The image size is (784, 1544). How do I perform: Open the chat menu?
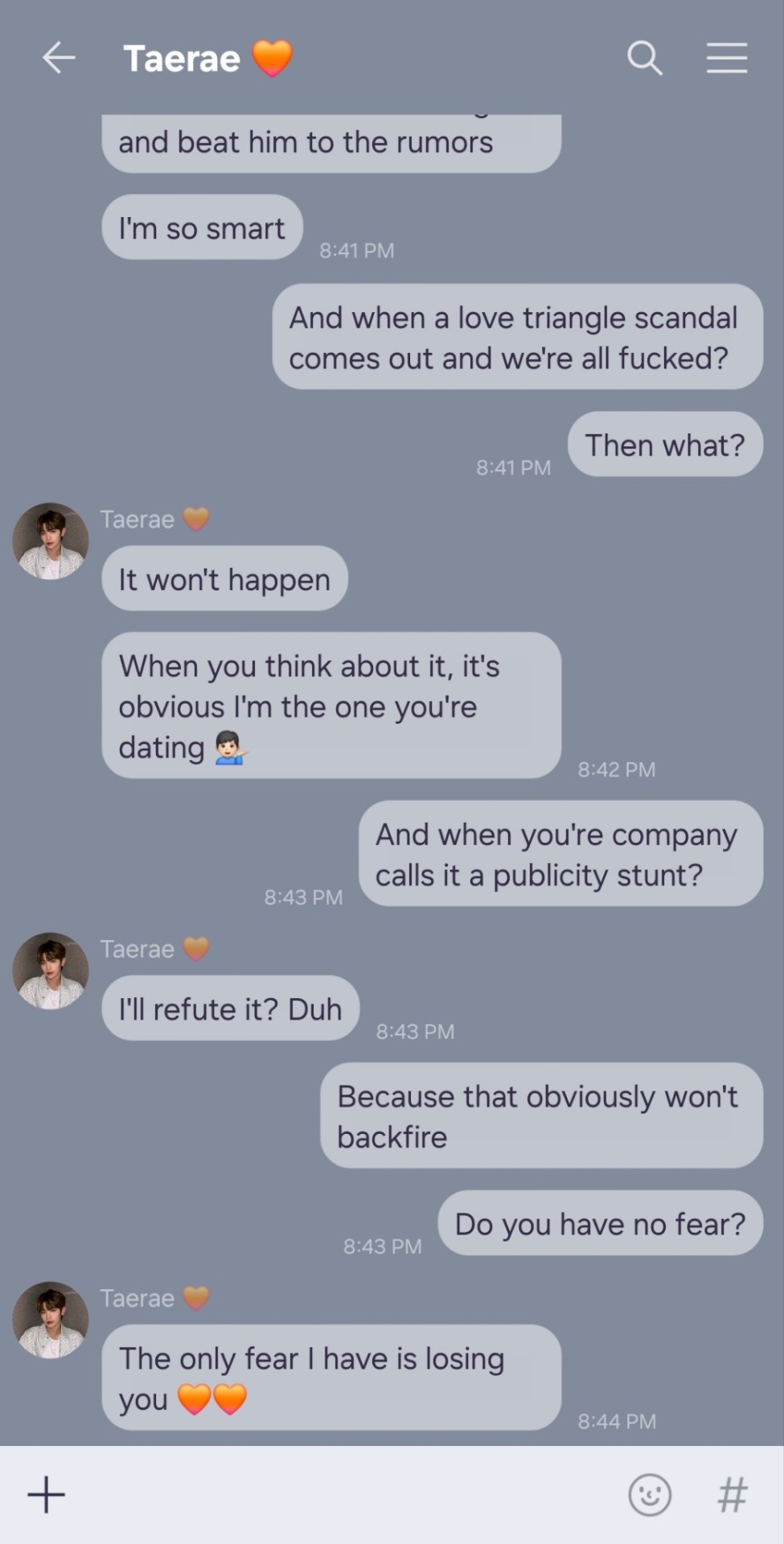pos(726,58)
